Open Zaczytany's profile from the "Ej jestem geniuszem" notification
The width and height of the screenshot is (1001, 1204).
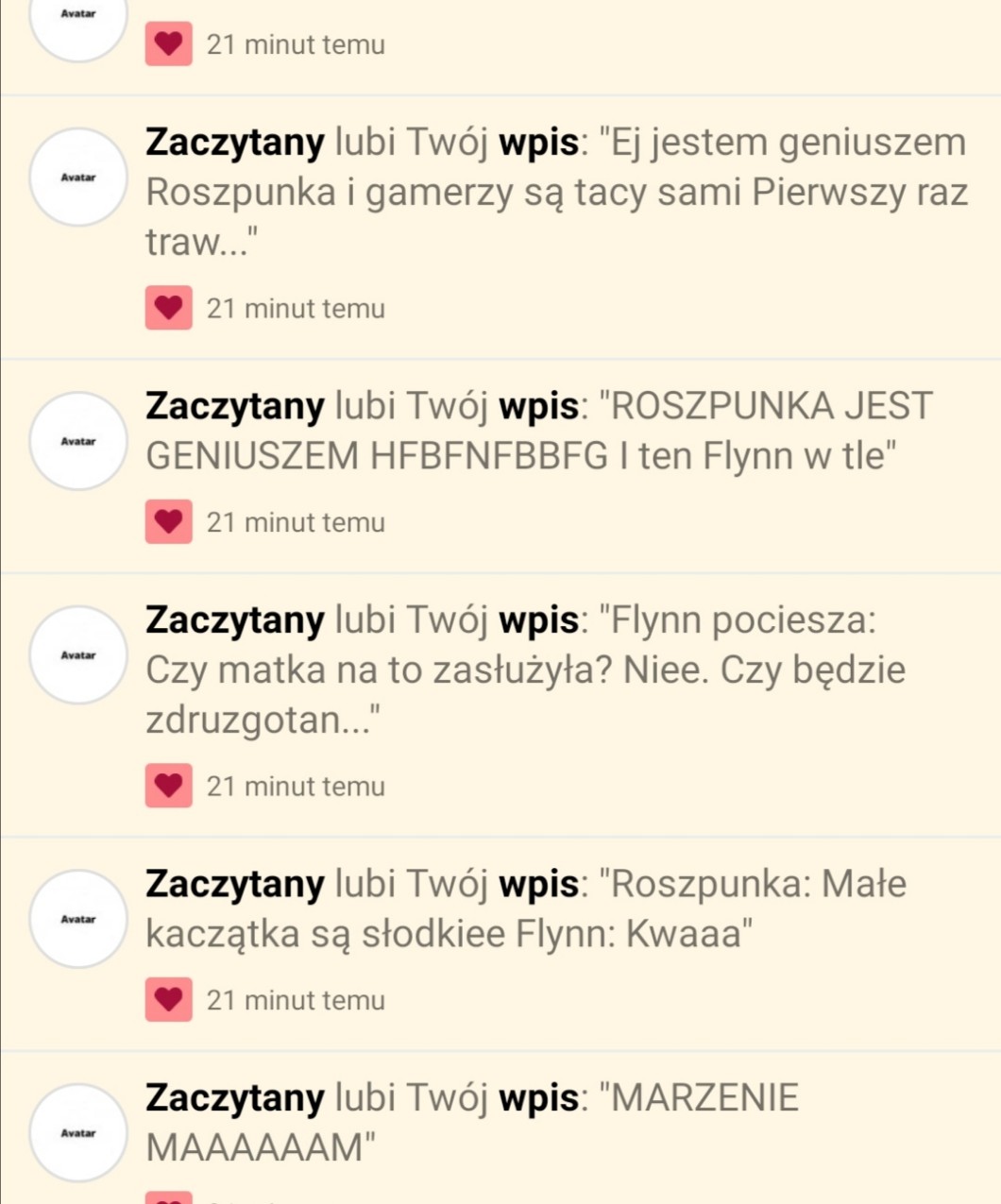point(235,143)
